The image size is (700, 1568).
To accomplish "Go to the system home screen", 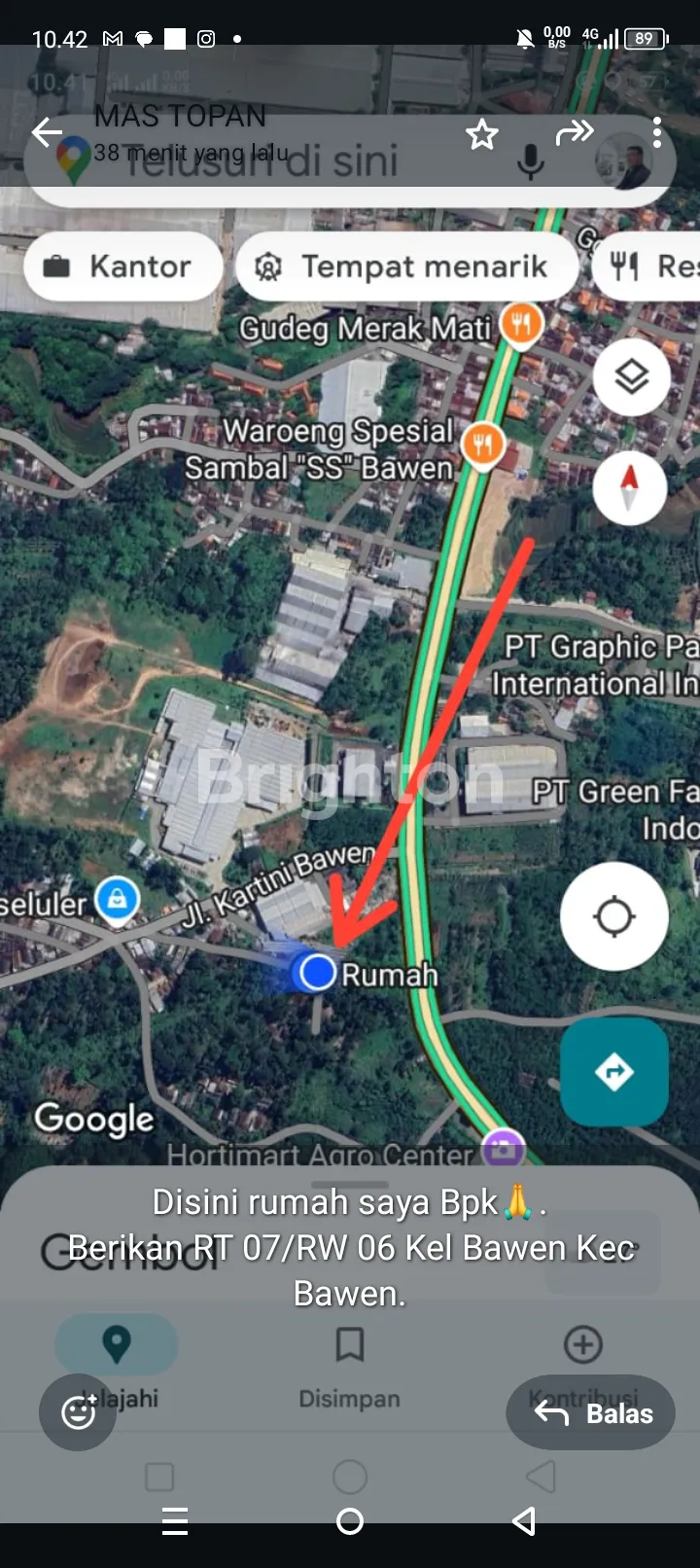I will coord(350,1521).
